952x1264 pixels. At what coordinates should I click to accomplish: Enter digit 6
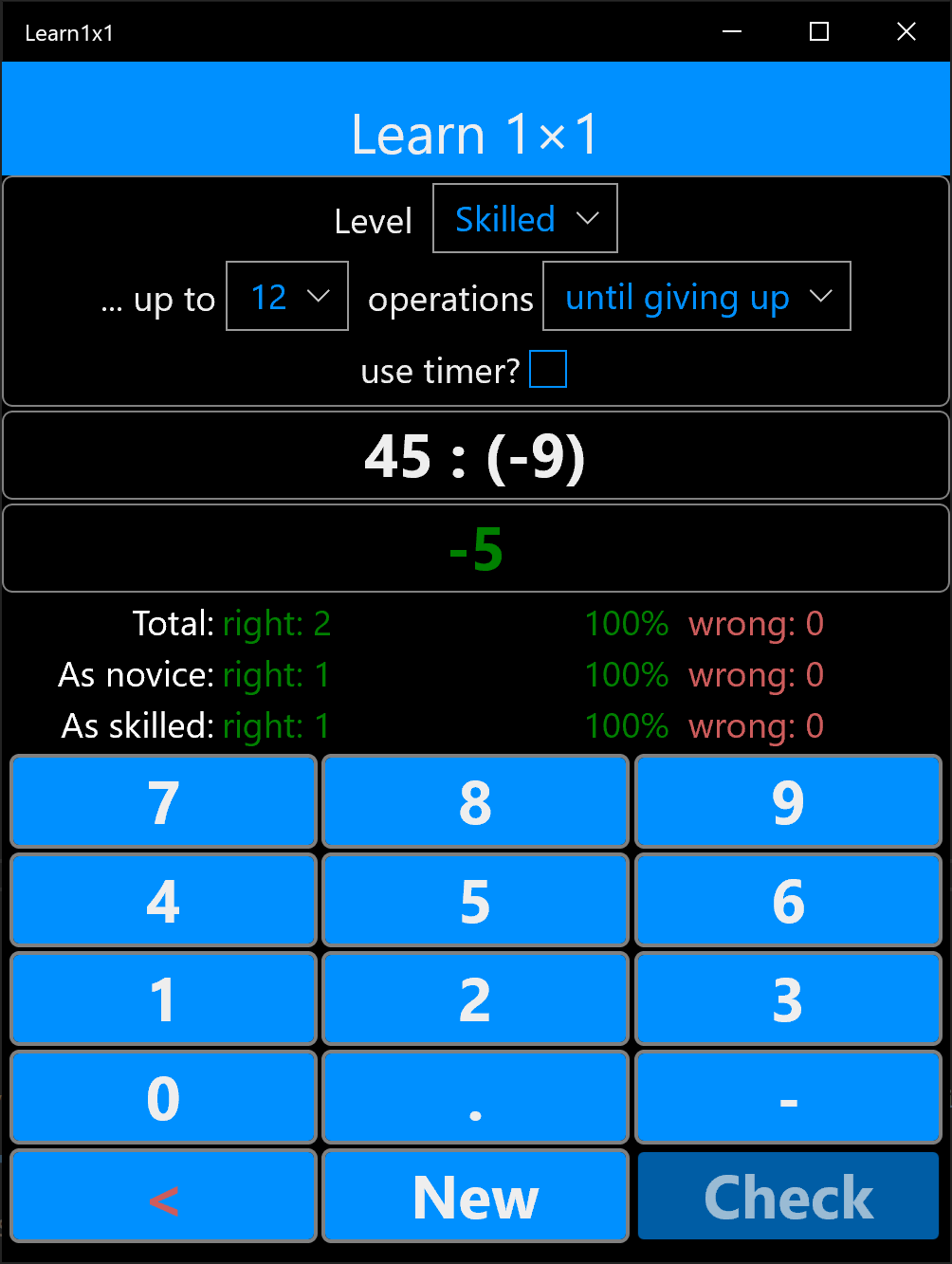coord(788,901)
